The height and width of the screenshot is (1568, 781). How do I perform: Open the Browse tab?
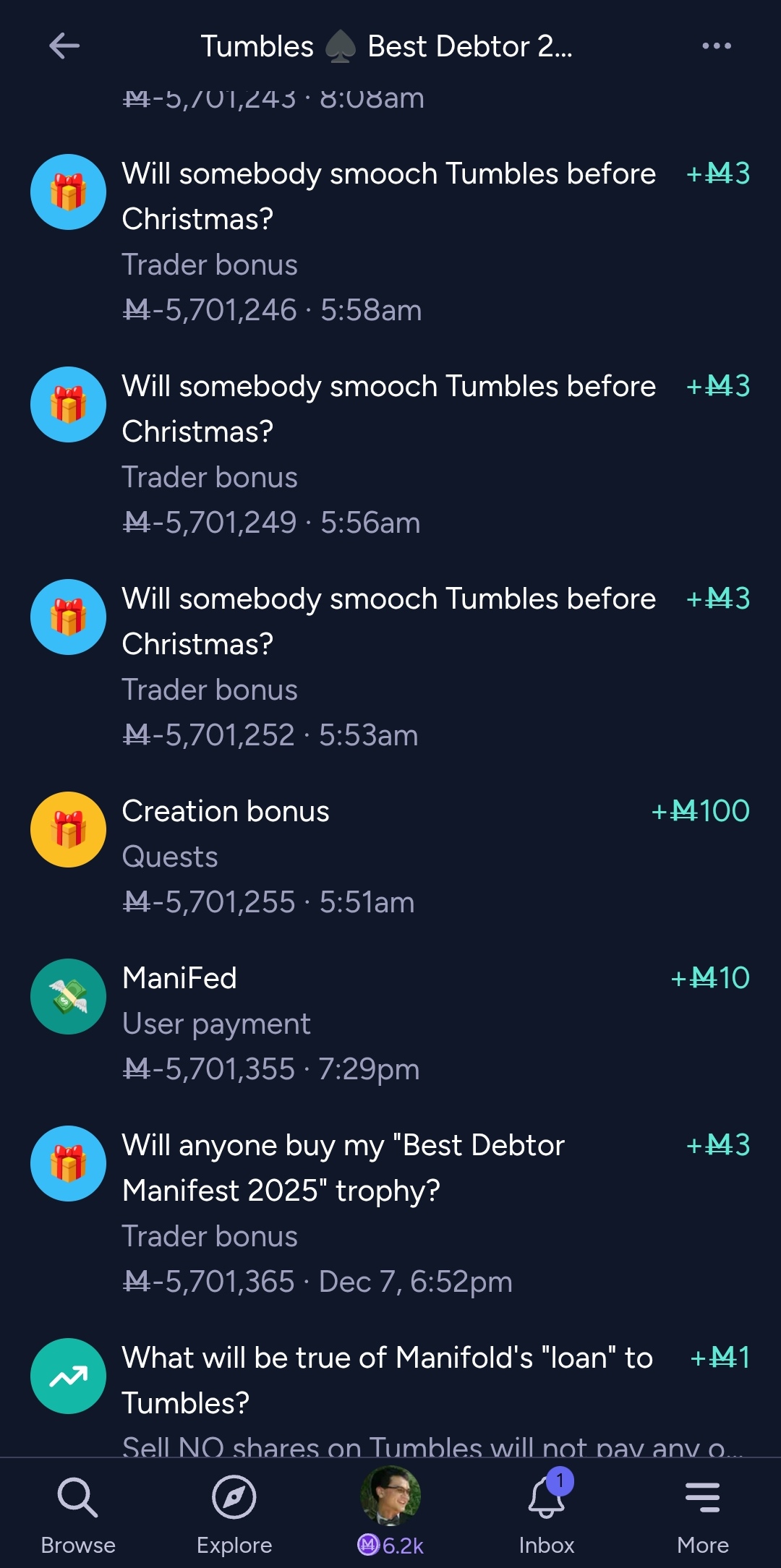pos(78,1512)
